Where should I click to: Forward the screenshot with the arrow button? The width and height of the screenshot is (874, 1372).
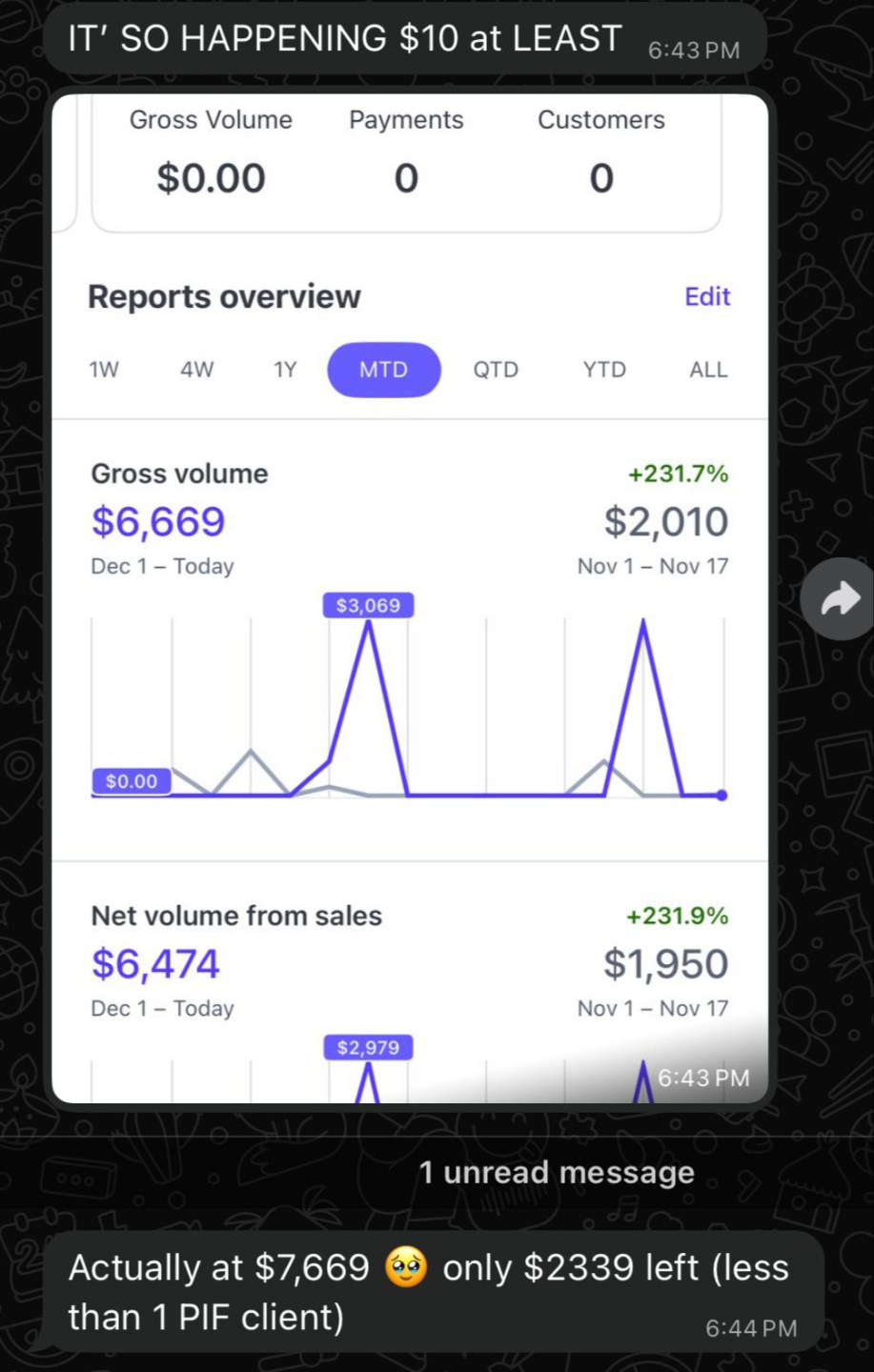pyautogui.click(x=840, y=599)
